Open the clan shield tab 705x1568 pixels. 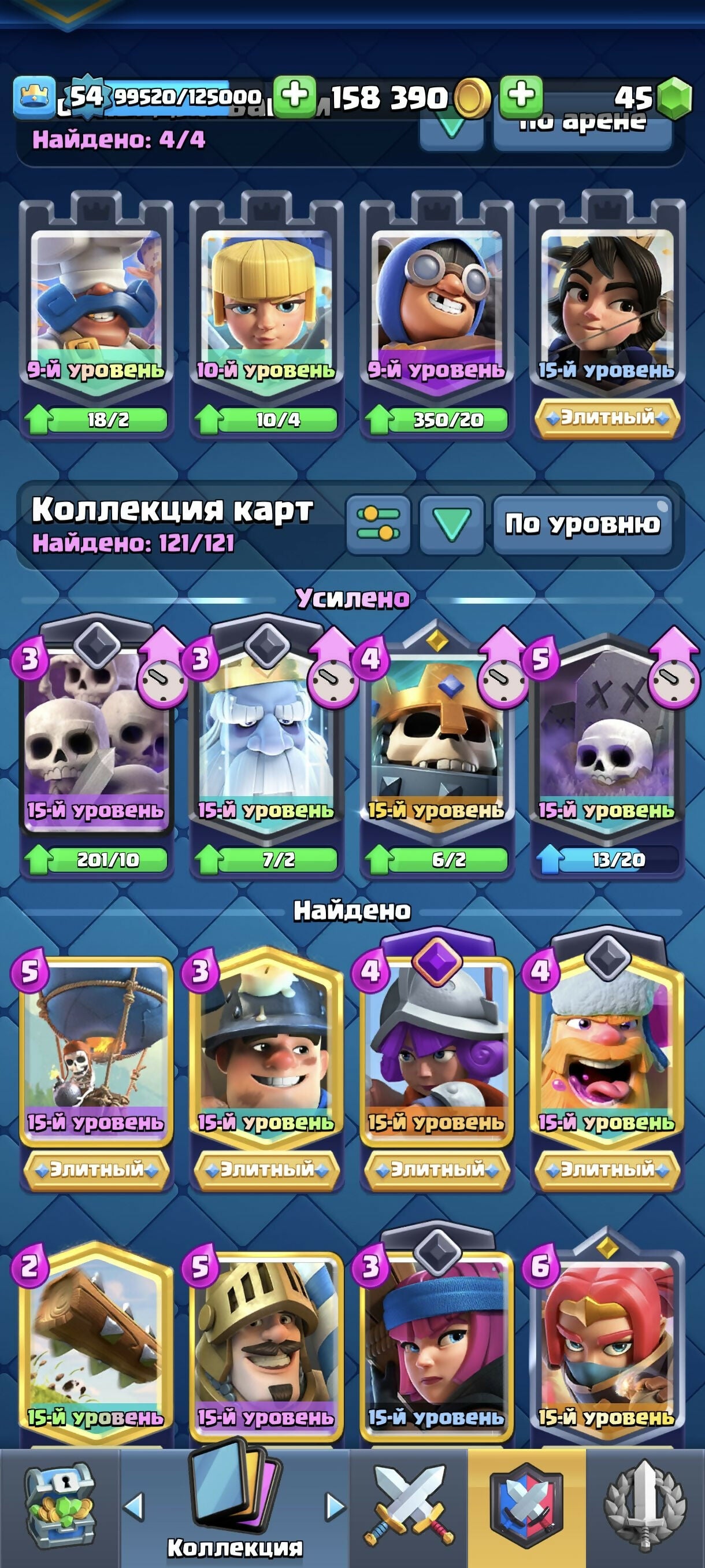(526, 1507)
